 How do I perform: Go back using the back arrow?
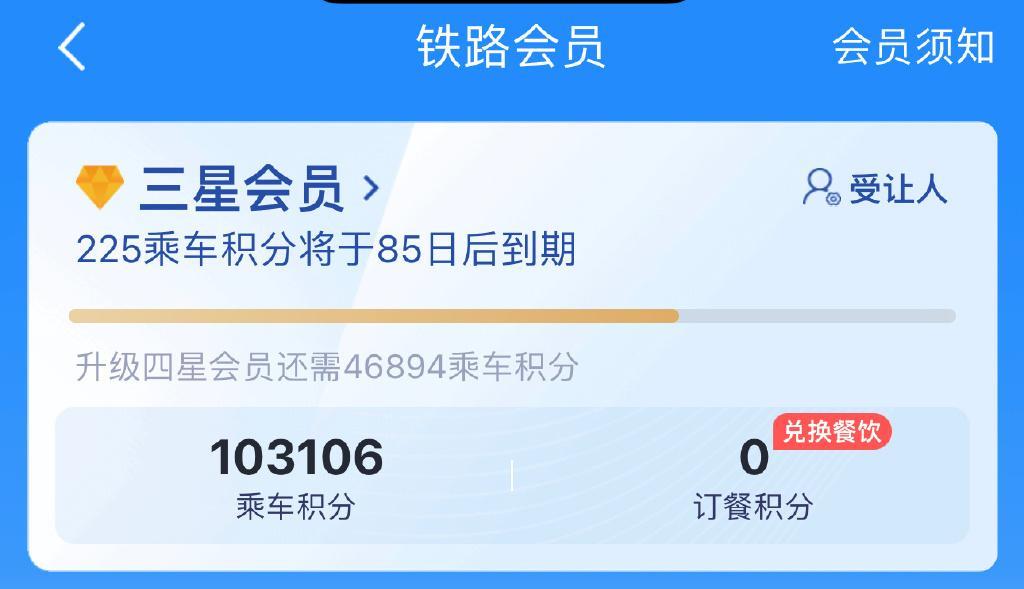point(72,47)
